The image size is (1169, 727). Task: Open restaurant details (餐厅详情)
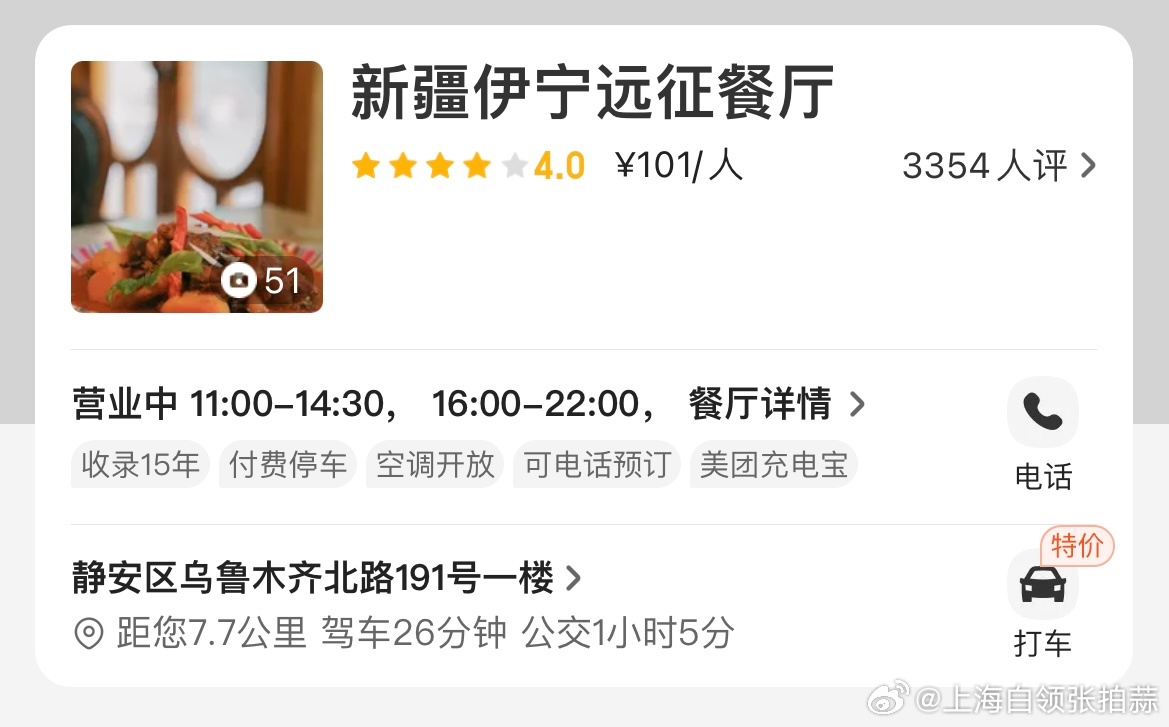tap(775, 405)
